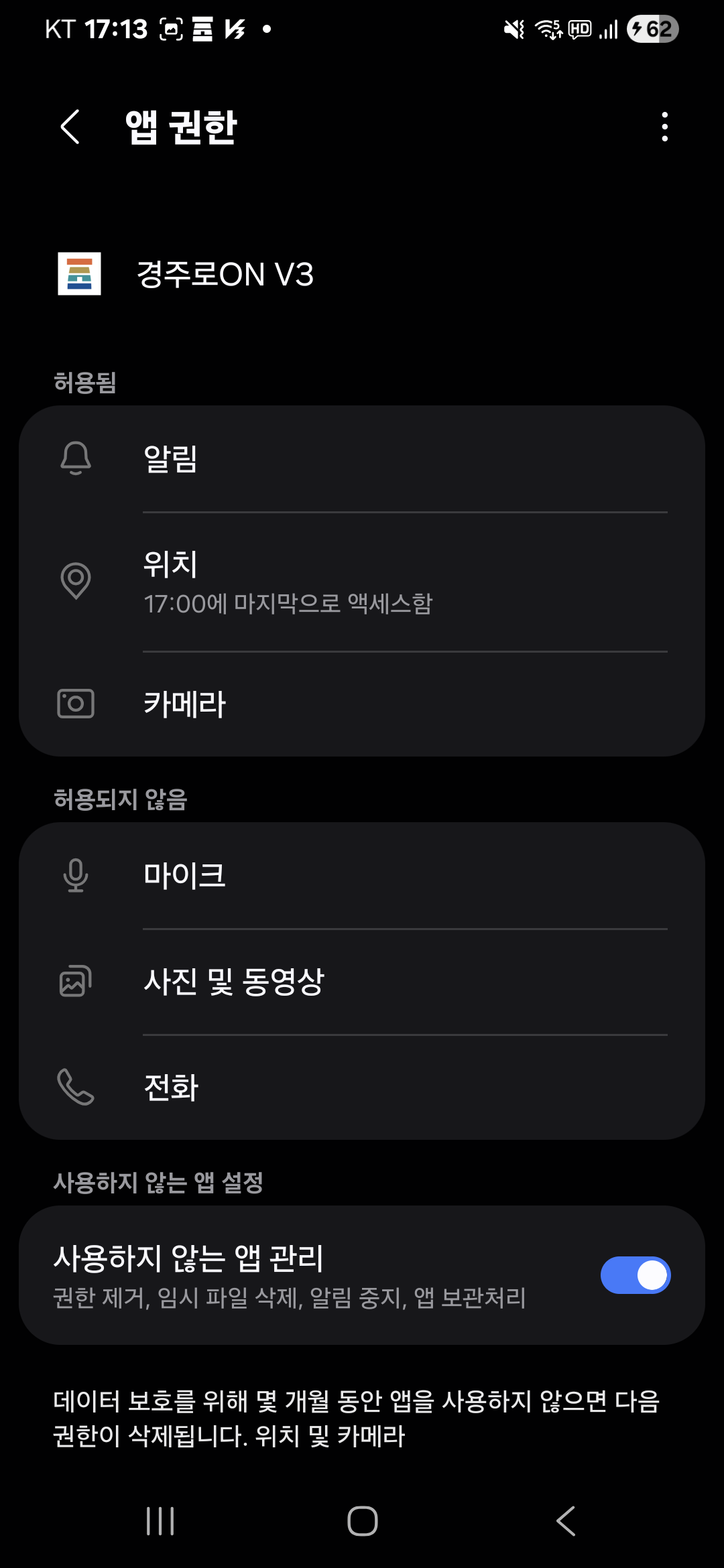Open the three-dot overflow menu
724x1568 pixels.
click(664, 127)
